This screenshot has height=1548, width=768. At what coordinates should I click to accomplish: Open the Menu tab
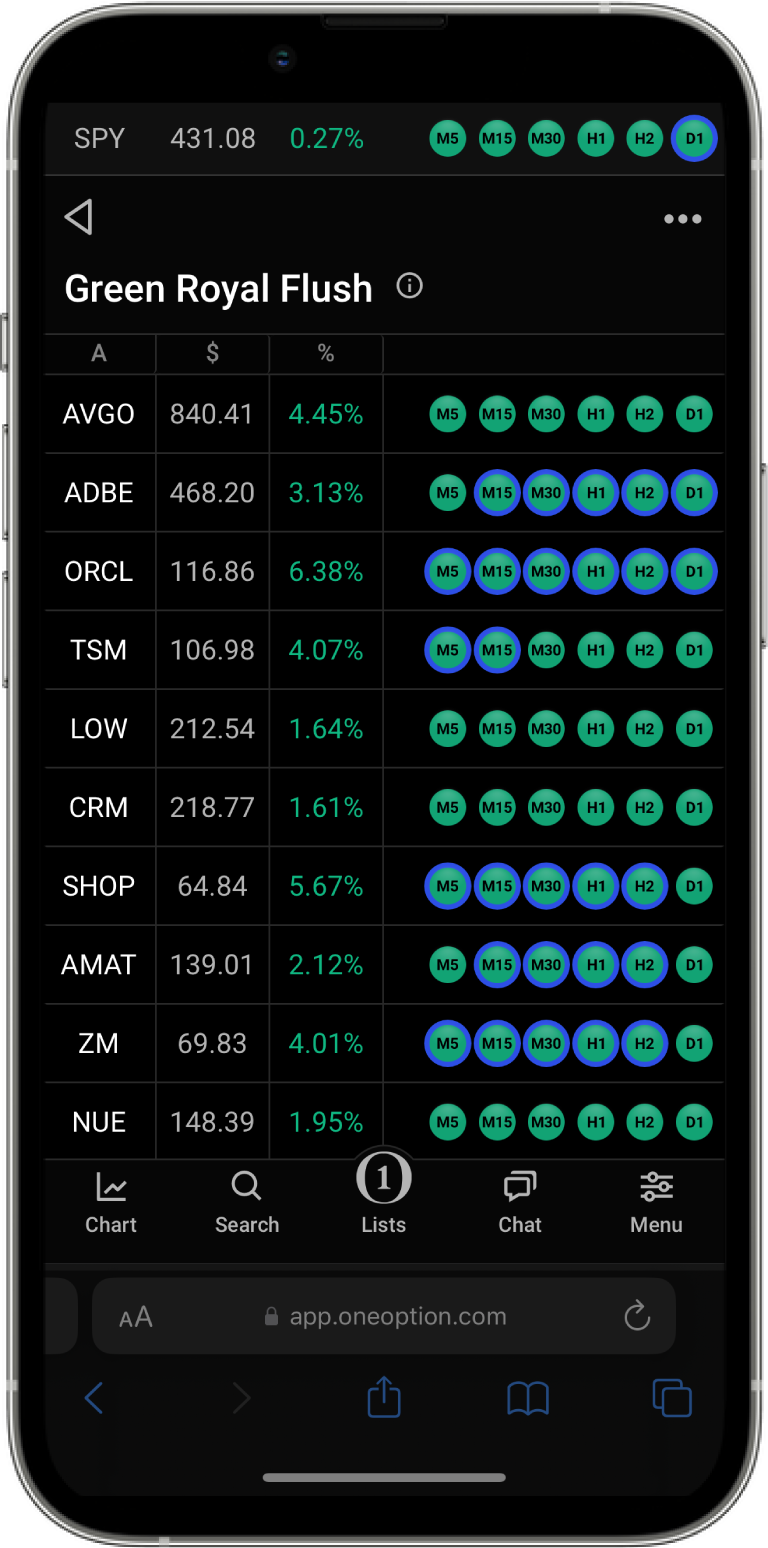656,1198
